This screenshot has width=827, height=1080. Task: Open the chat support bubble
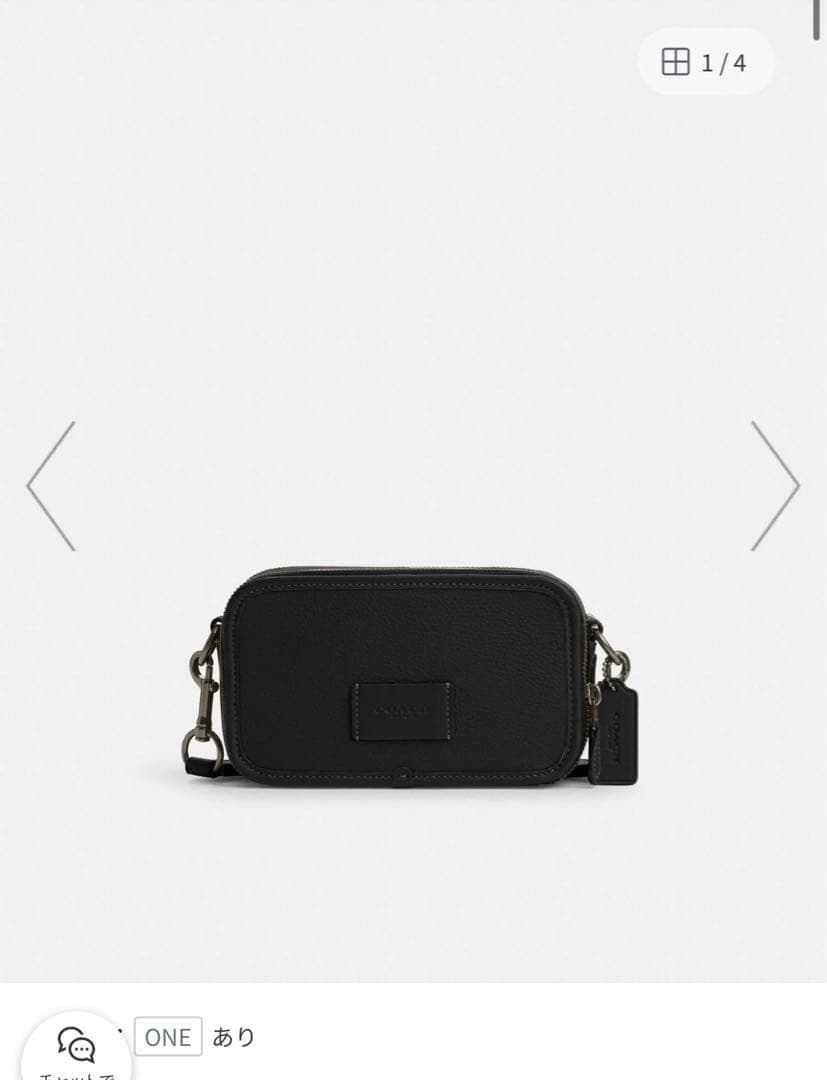click(76, 1047)
